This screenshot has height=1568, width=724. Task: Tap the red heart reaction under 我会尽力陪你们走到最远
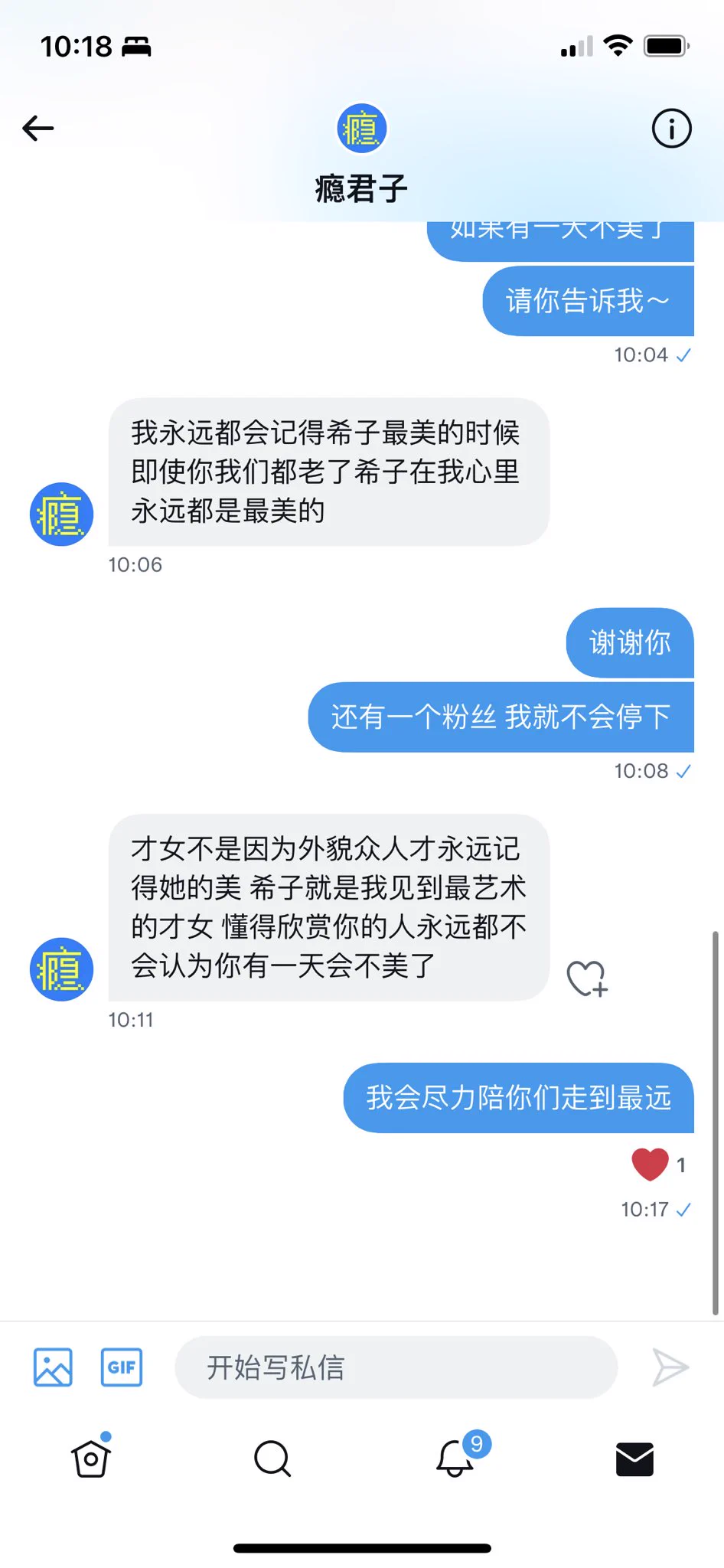click(x=651, y=1165)
